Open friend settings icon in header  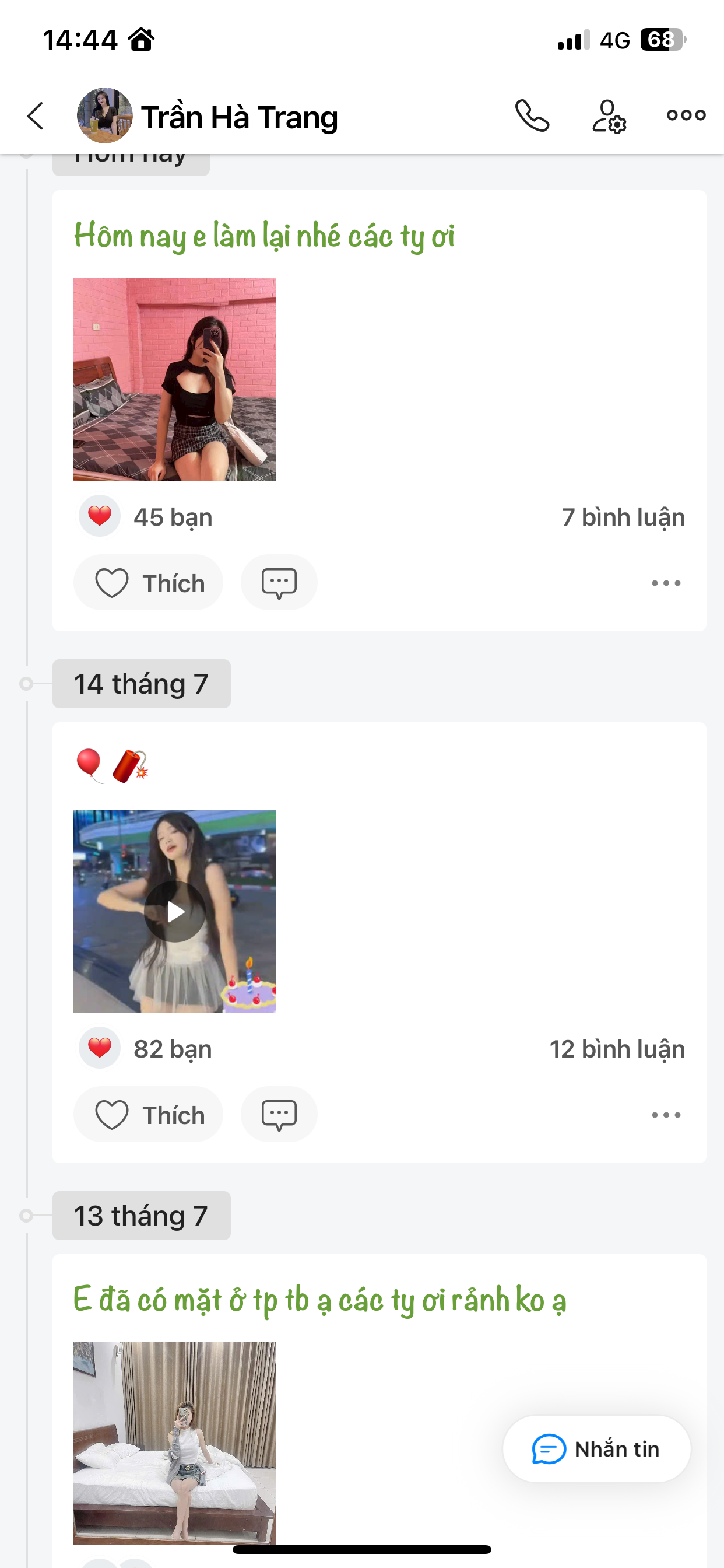[609, 116]
